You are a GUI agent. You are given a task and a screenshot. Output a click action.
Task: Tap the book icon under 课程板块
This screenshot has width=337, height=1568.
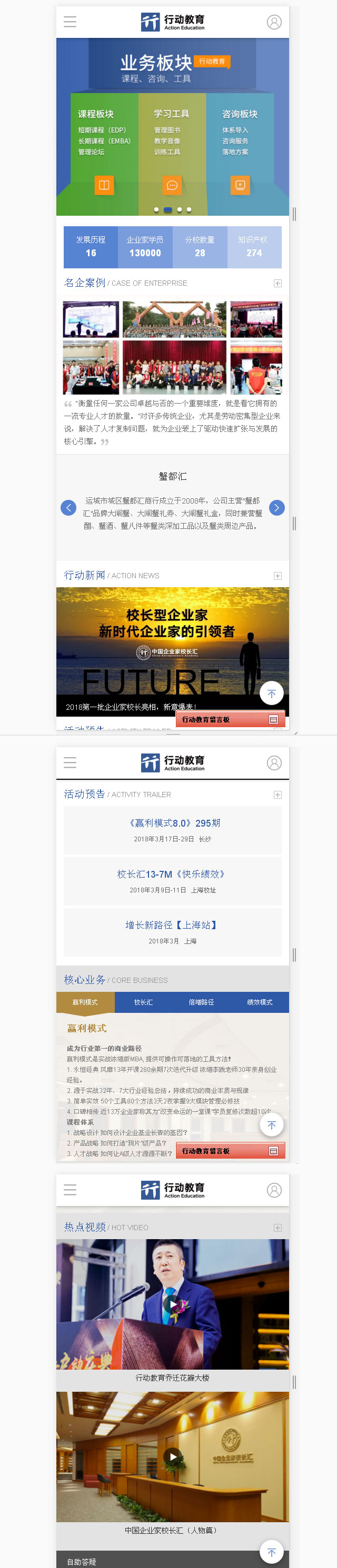click(x=104, y=185)
